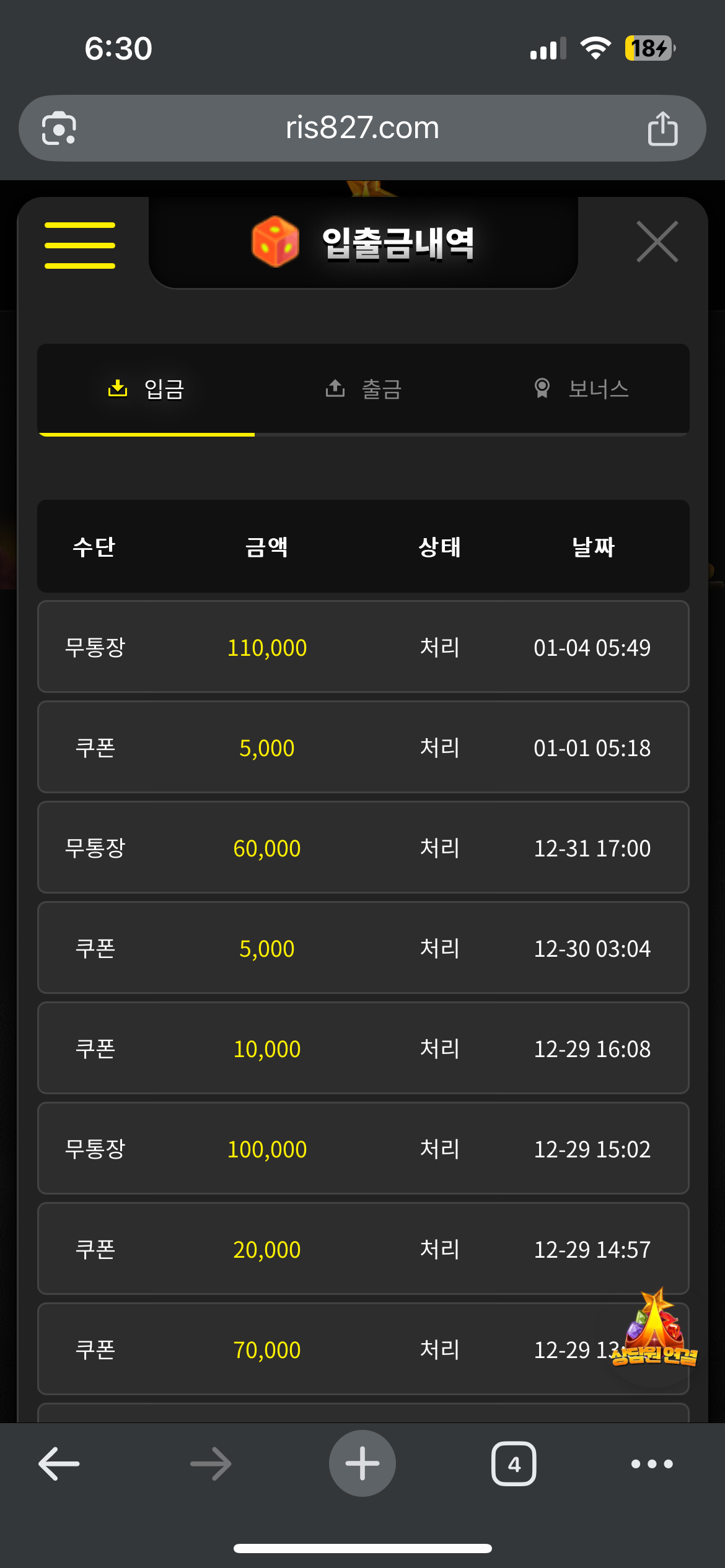This screenshot has width=725, height=1568.
Task: Show the open tabs switcher
Action: point(514,1464)
